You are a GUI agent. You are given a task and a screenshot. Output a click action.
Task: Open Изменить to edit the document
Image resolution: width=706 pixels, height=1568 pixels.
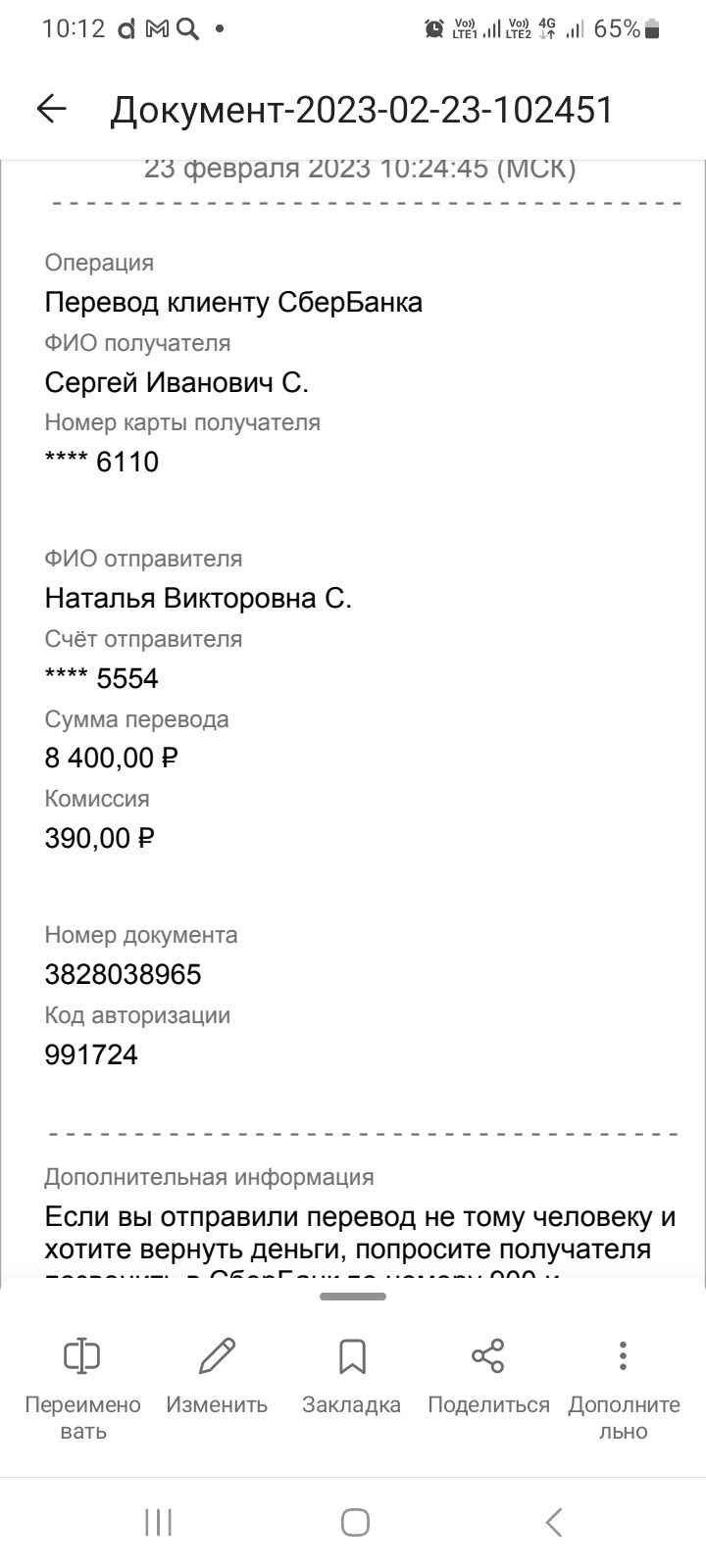click(217, 1376)
